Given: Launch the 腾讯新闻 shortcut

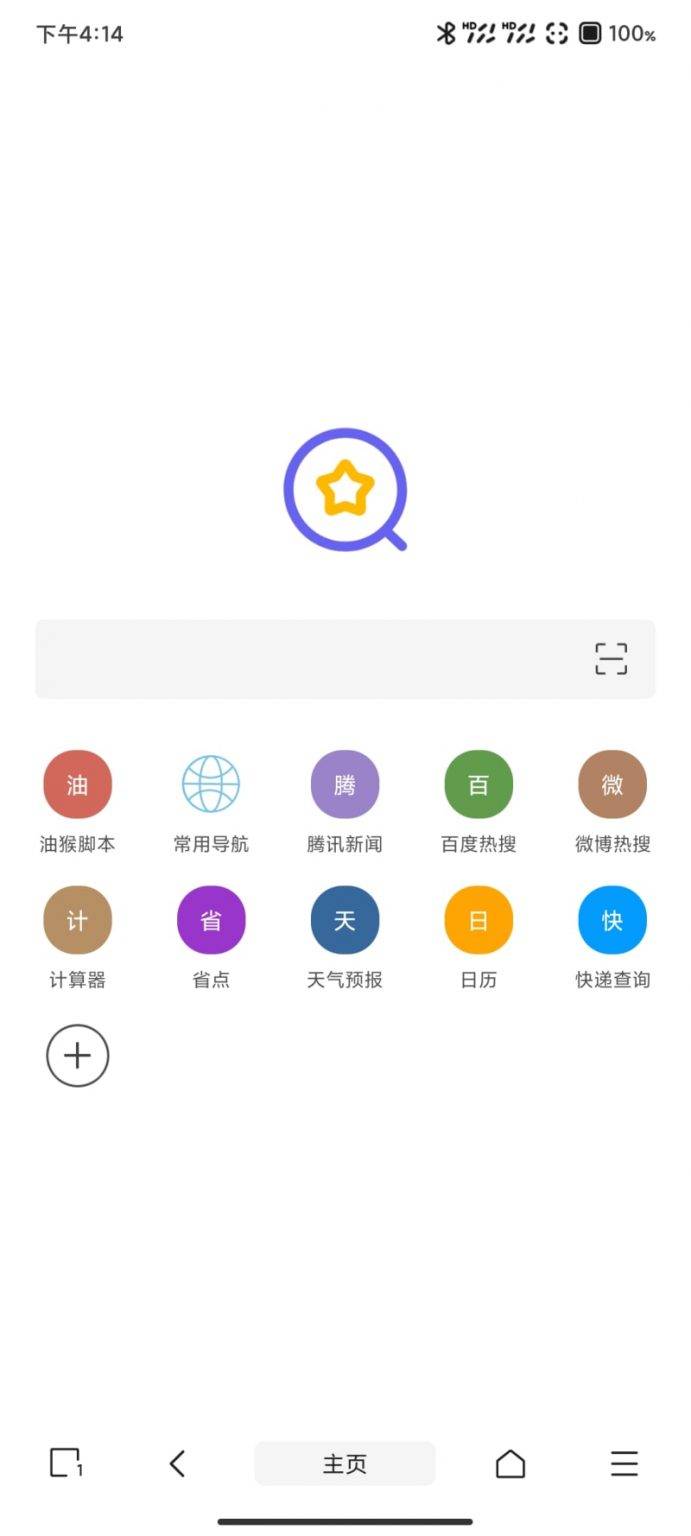Looking at the screenshot, I should pos(345,785).
